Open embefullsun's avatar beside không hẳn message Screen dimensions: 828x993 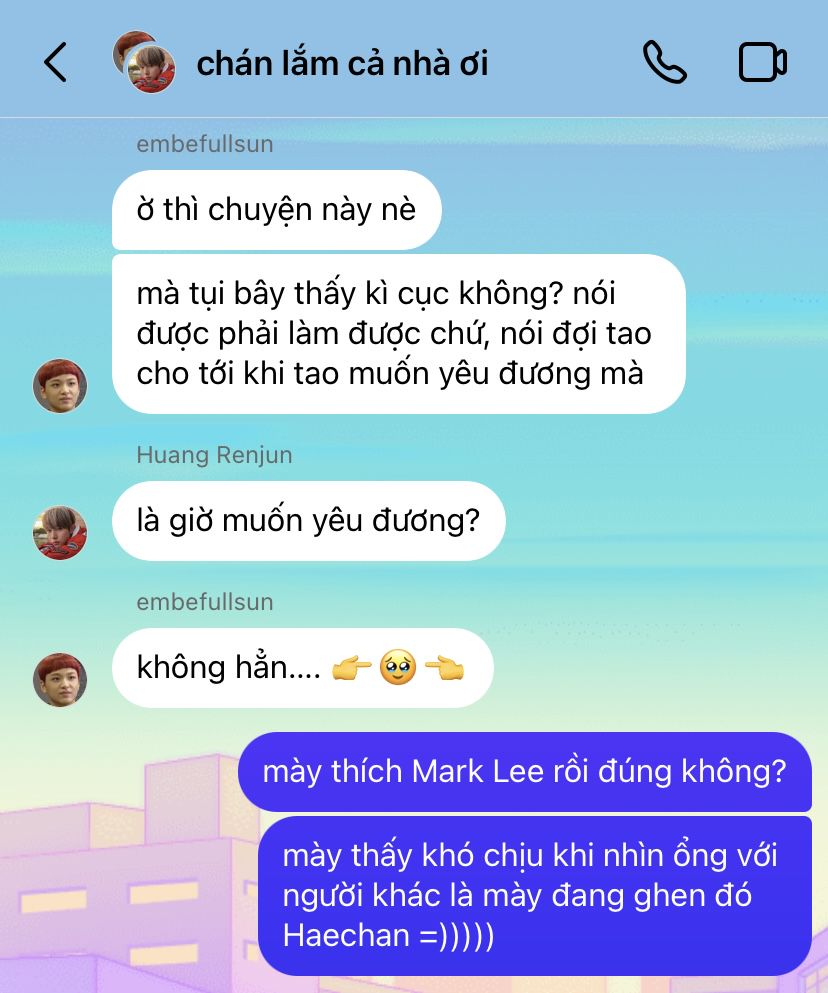coord(60,679)
